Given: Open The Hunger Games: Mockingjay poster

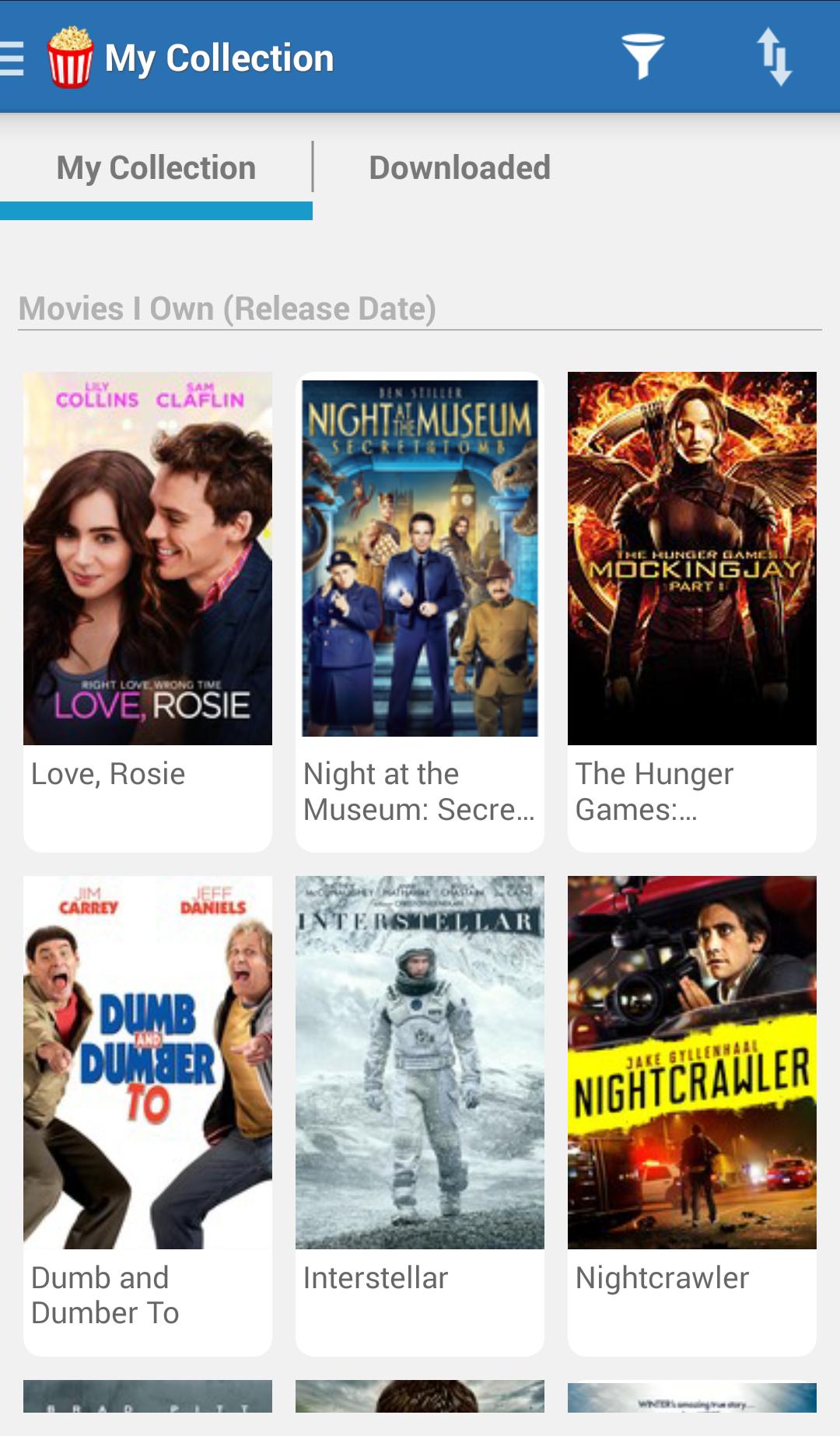Looking at the screenshot, I should pos(691,556).
